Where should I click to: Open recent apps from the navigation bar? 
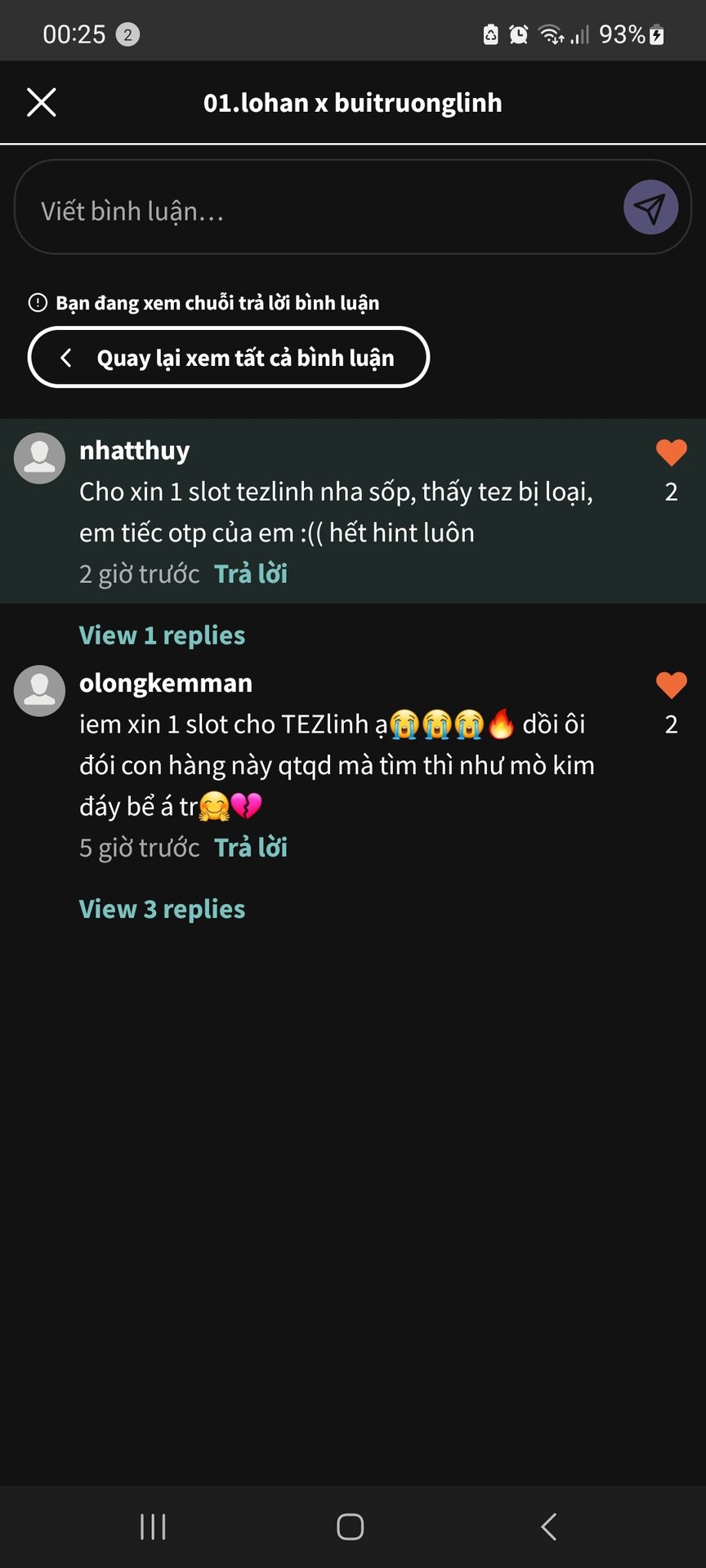(153, 1526)
